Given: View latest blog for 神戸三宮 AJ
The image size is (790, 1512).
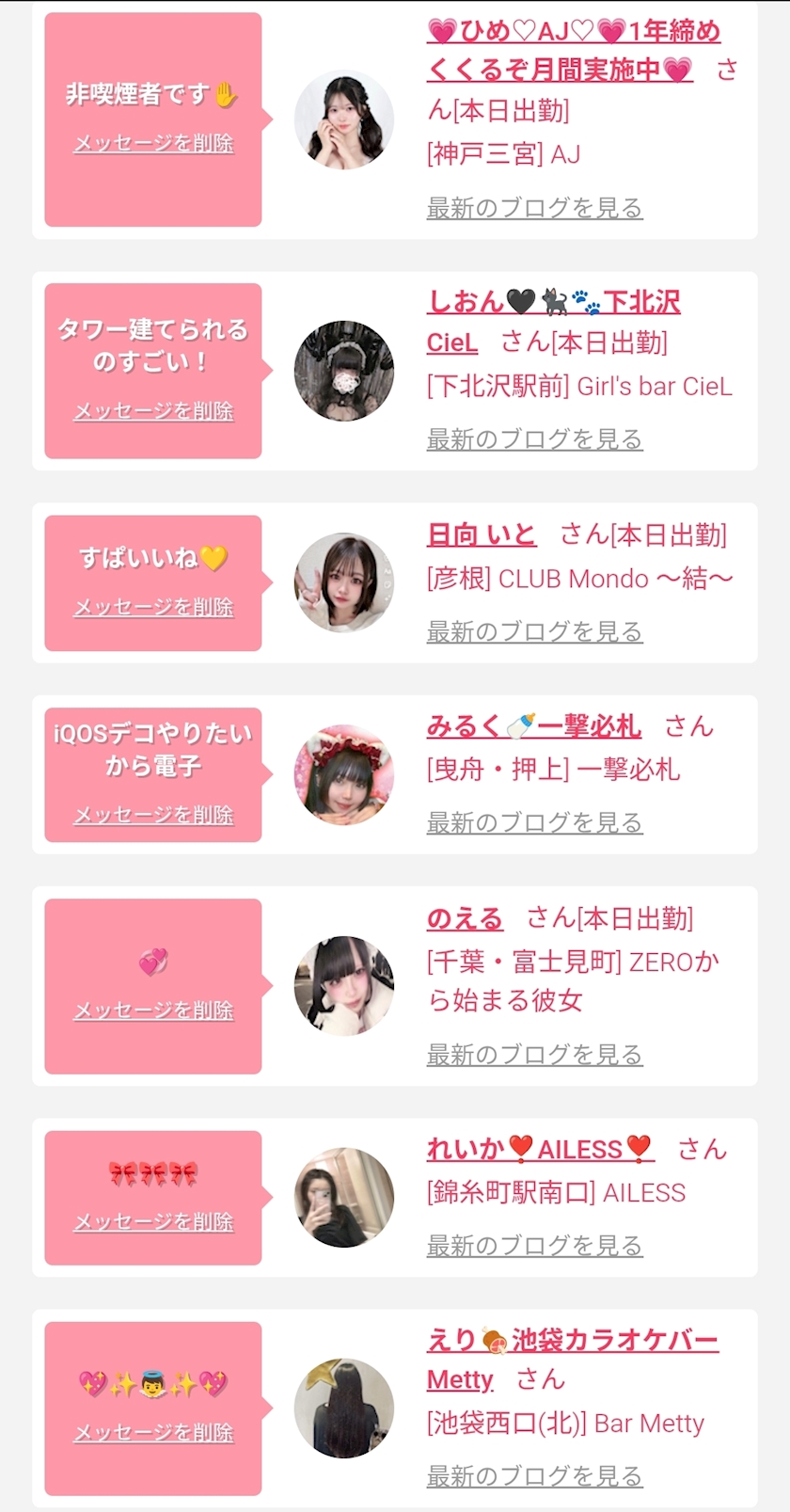Looking at the screenshot, I should point(534,208).
